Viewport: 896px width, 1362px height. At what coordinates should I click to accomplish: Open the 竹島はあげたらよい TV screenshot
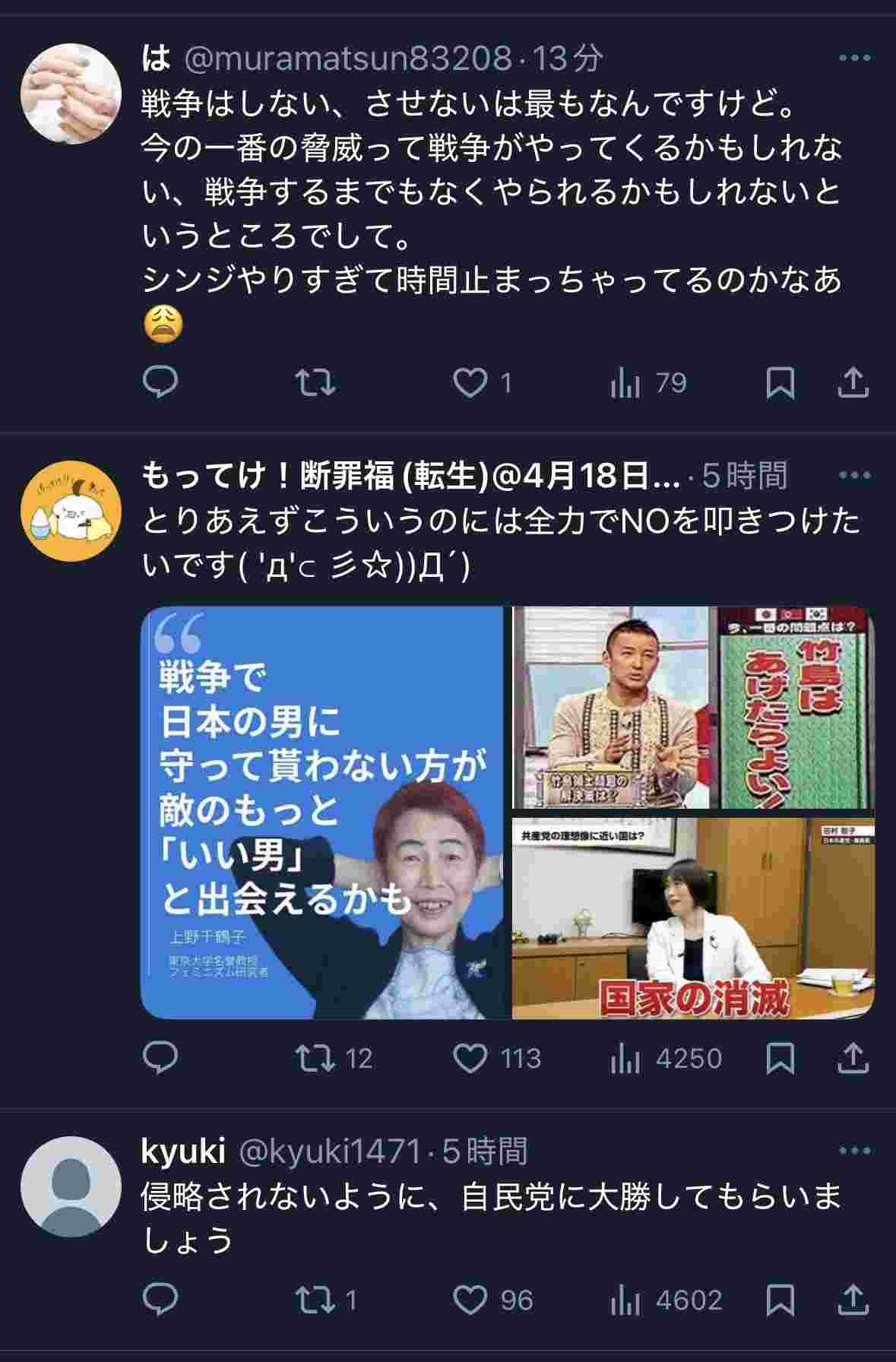(693, 708)
